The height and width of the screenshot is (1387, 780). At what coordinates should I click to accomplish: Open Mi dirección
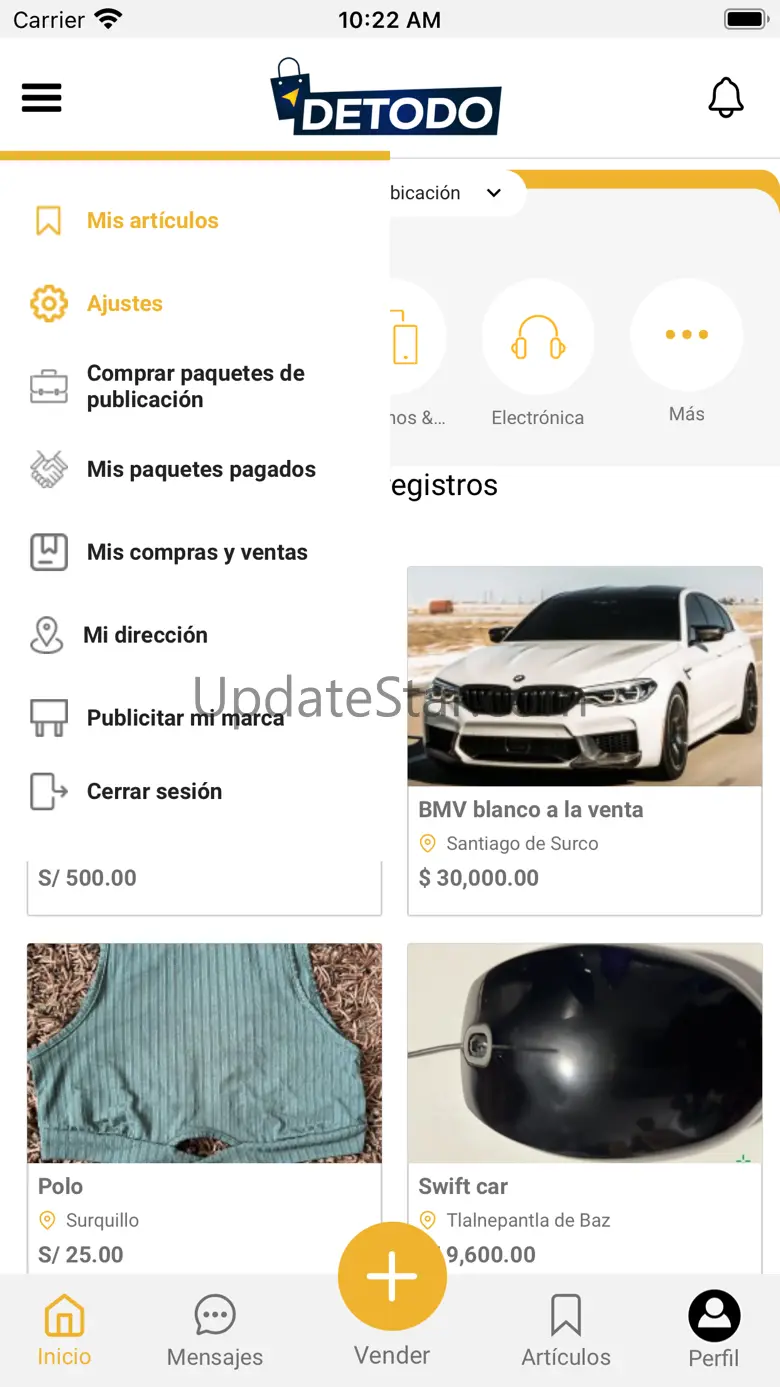(145, 635)
